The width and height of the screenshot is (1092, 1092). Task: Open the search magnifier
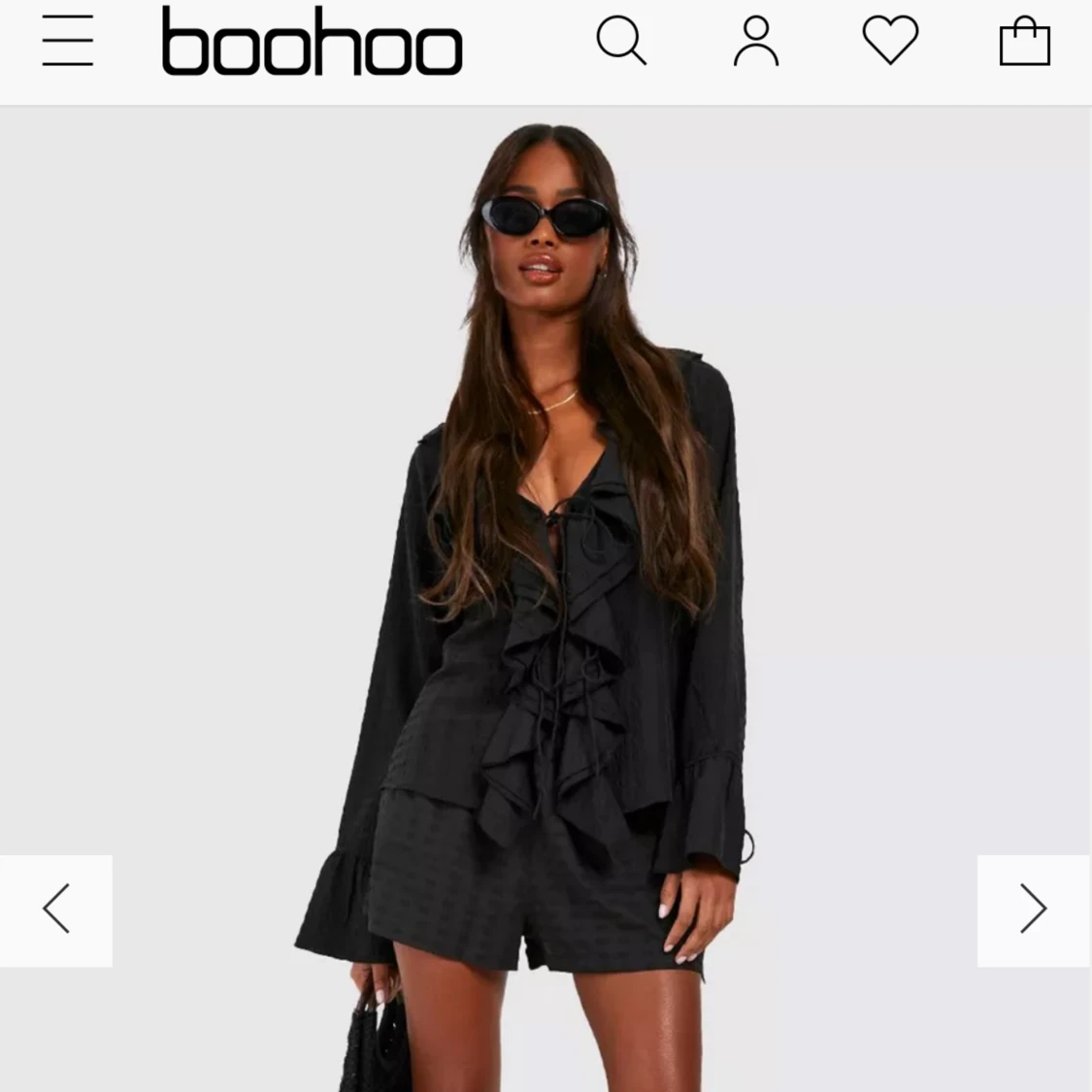coord(620,42)
